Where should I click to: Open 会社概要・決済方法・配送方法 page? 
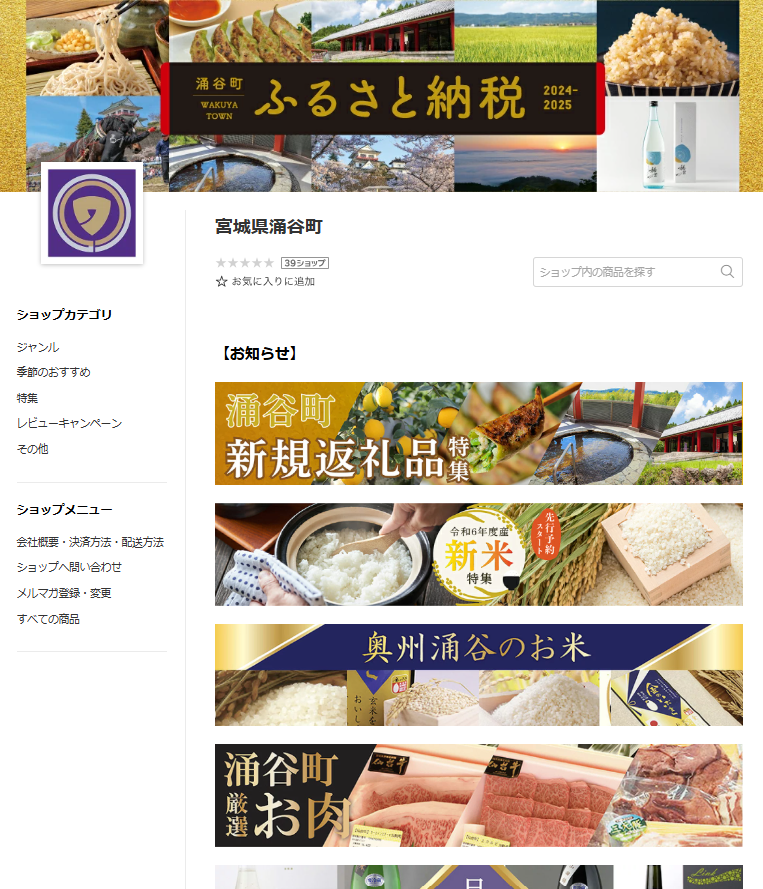(90, 542)
